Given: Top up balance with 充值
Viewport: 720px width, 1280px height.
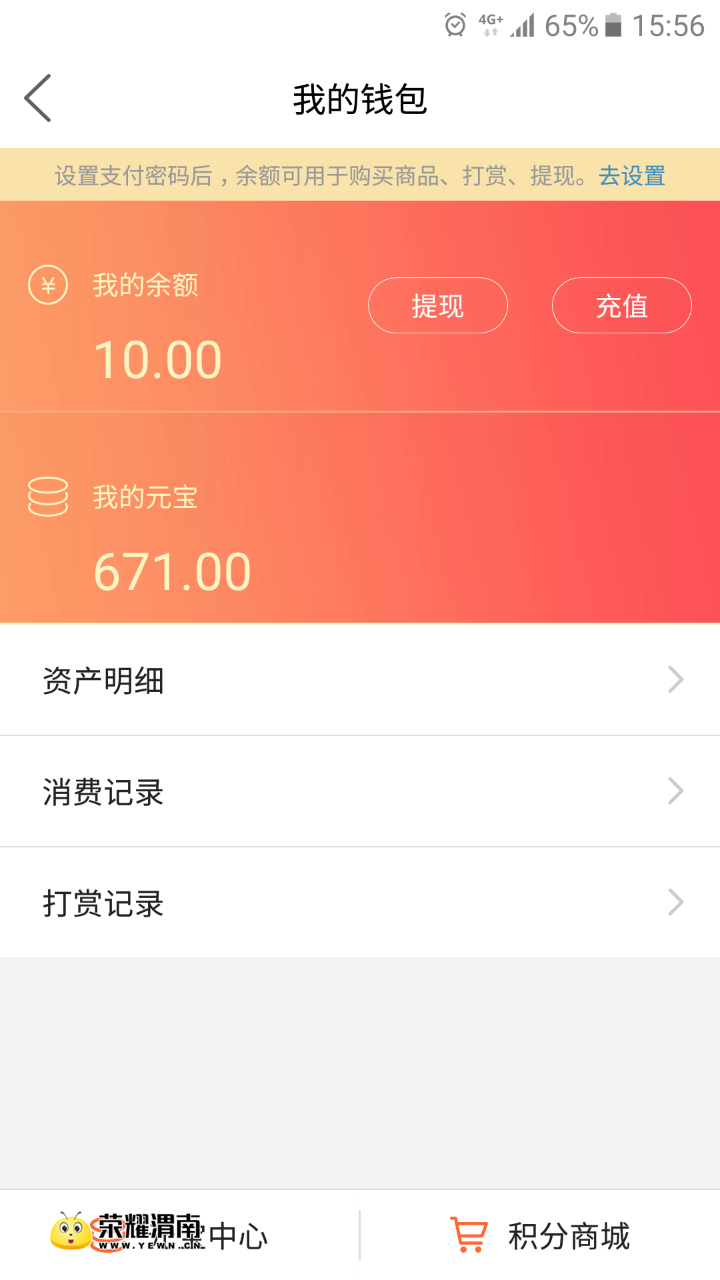Looking at the screenshot, I should tap(621, 306).
